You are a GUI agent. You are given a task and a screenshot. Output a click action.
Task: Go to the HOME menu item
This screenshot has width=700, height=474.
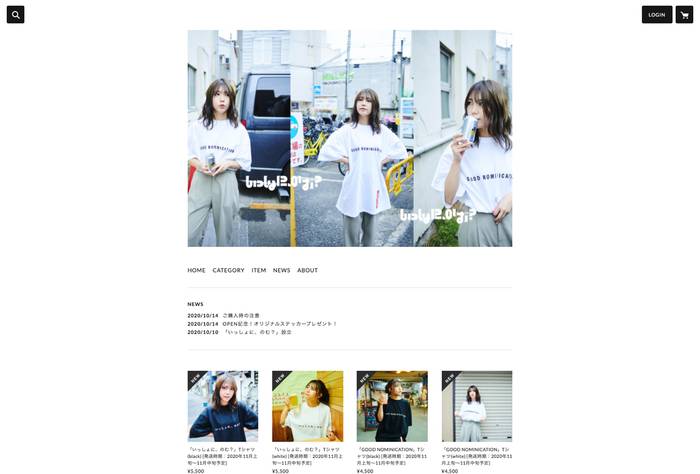pyautogui.click(x=196, y=270)
